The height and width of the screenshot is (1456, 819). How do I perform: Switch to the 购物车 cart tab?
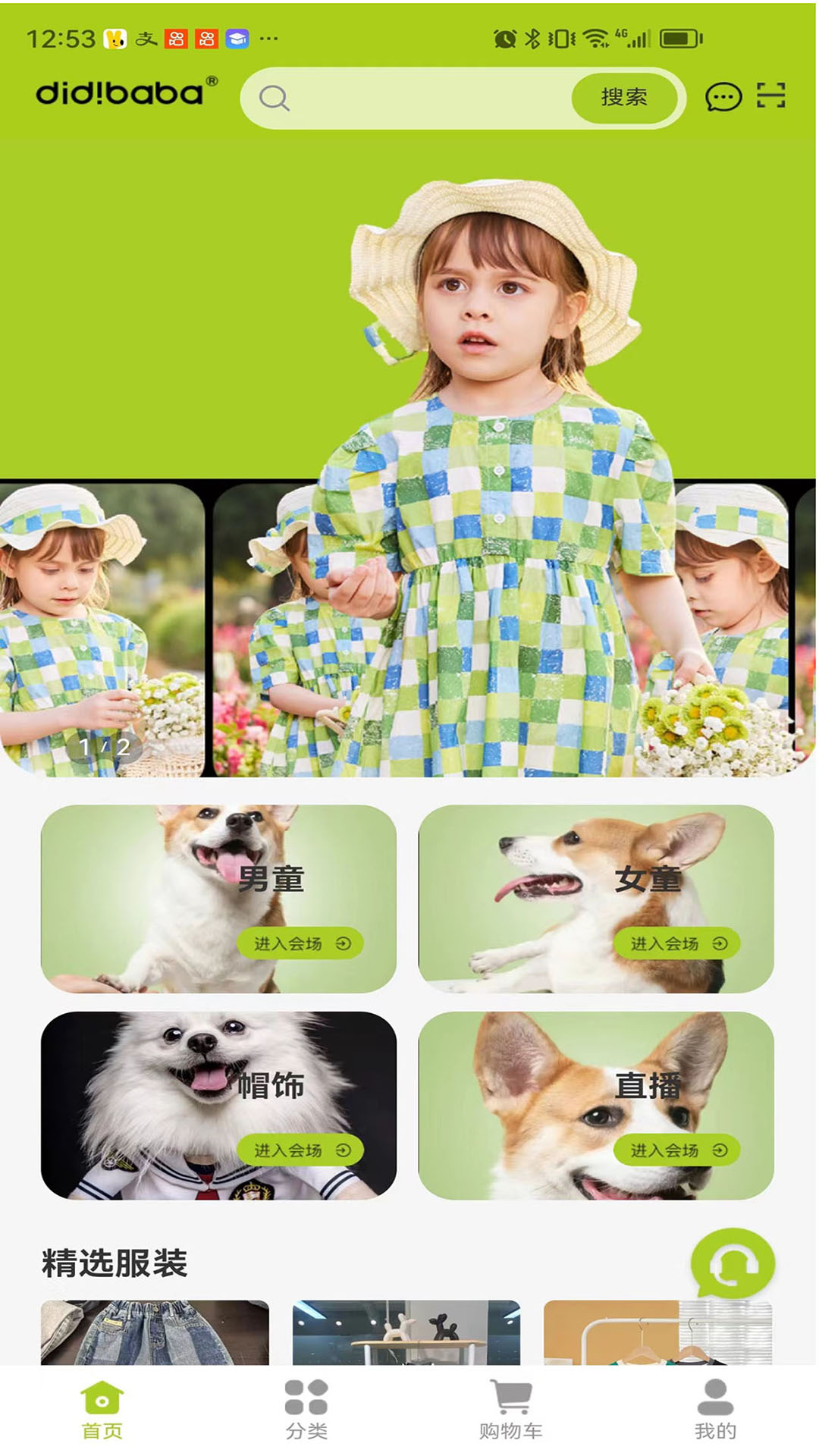pos(510,1410)
